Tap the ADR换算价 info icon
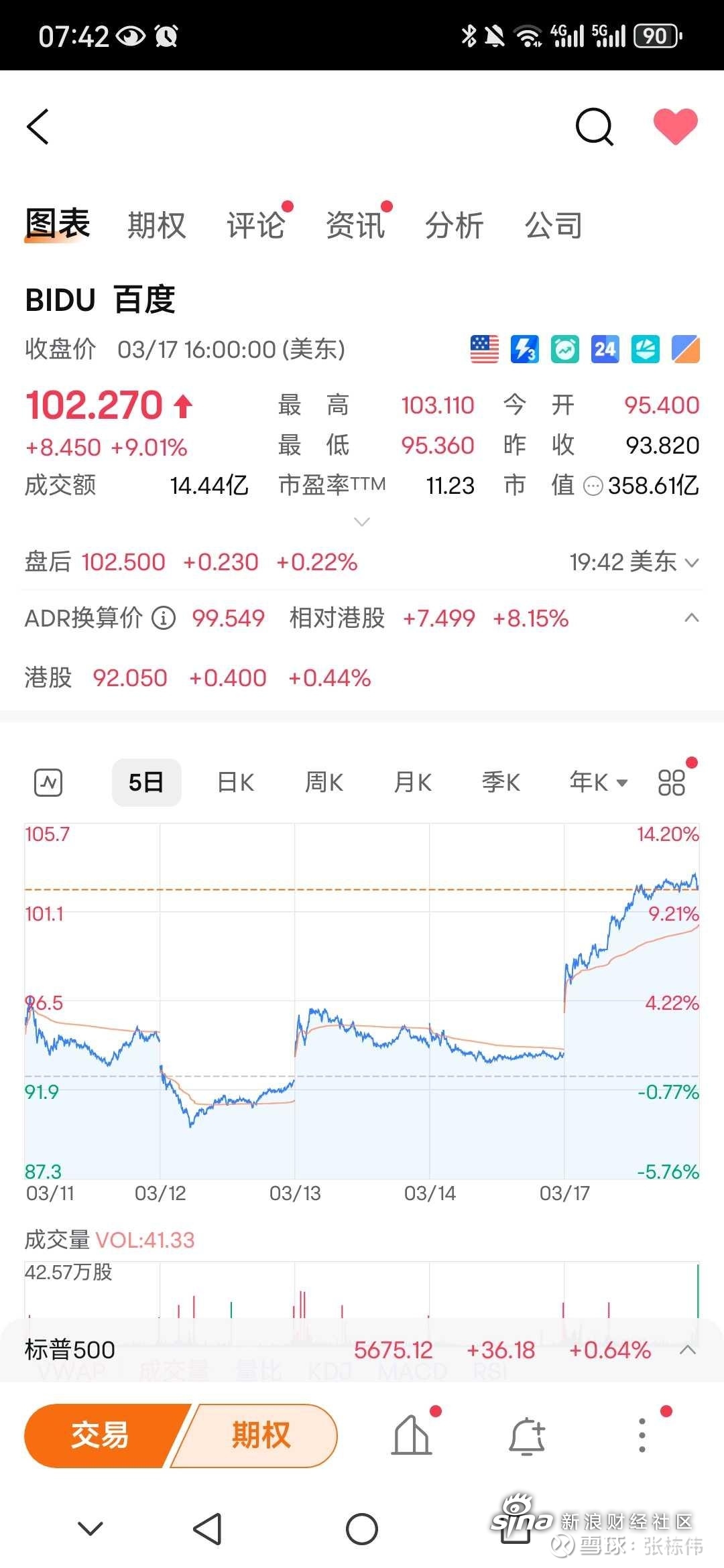Viewport: 724px width, 1568px height. pos(164,618)
